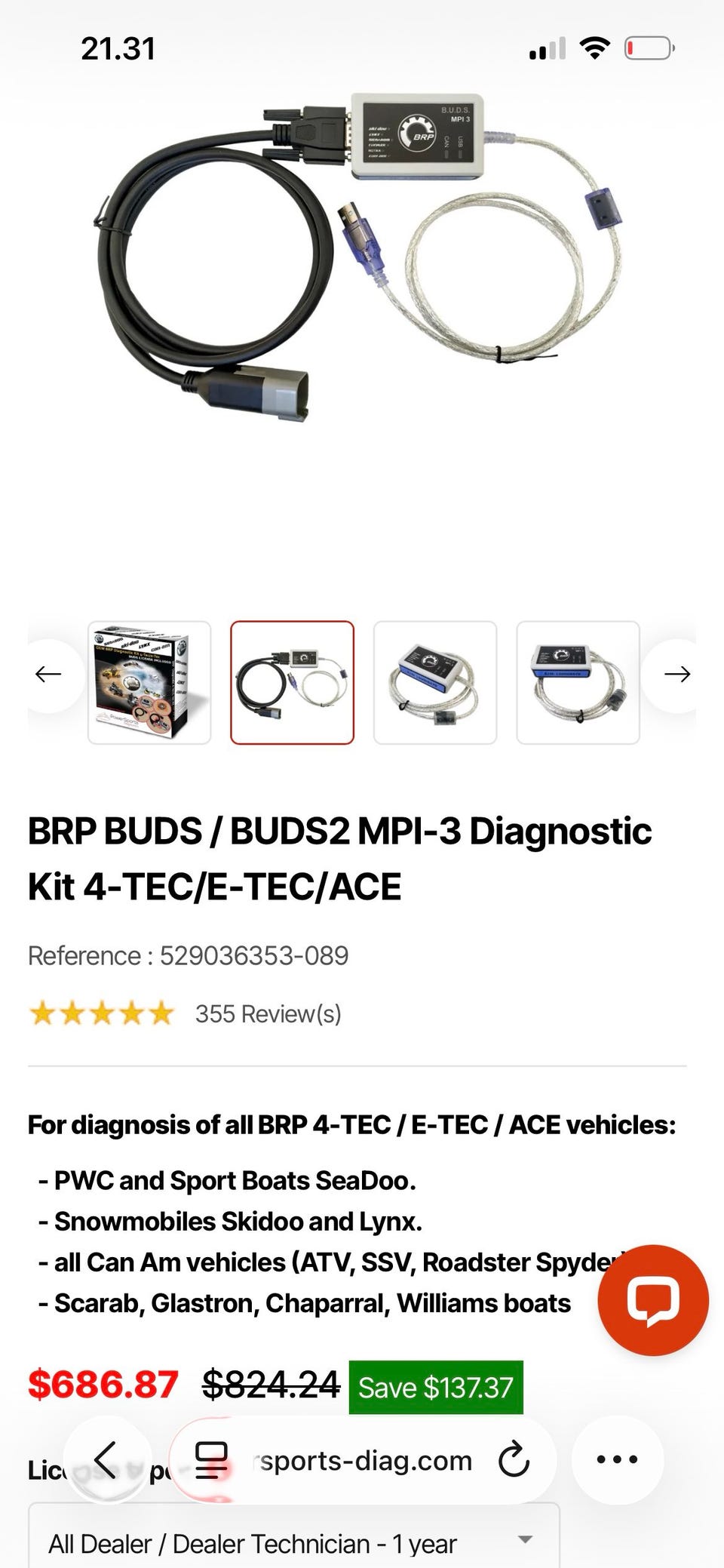The width and height of the screenshot is (724, 1568).
Task: Show the previous product thumbnail with left arrow
Action: [x=50, y=674]
